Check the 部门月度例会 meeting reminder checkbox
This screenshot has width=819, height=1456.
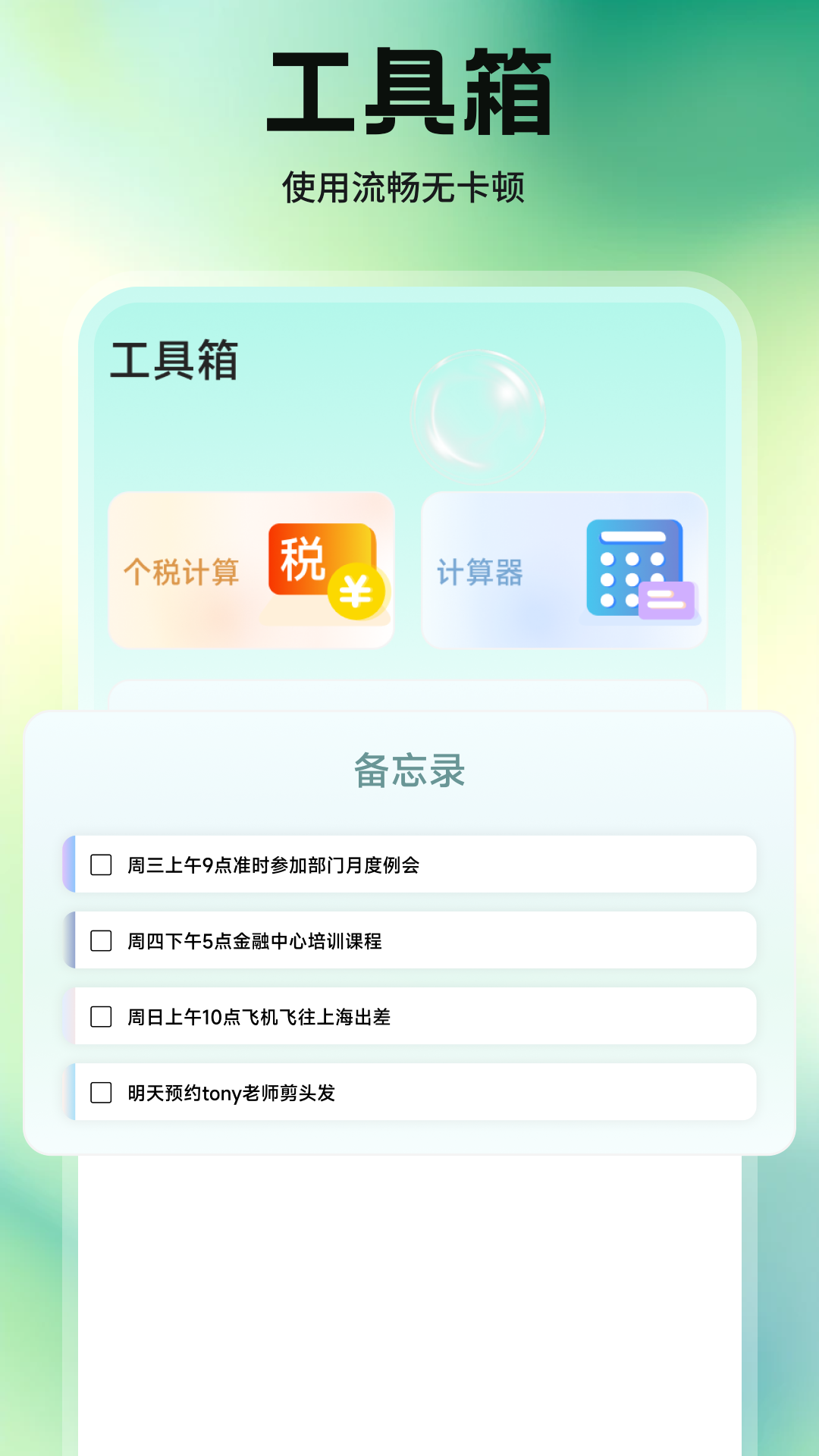point(99,864)
